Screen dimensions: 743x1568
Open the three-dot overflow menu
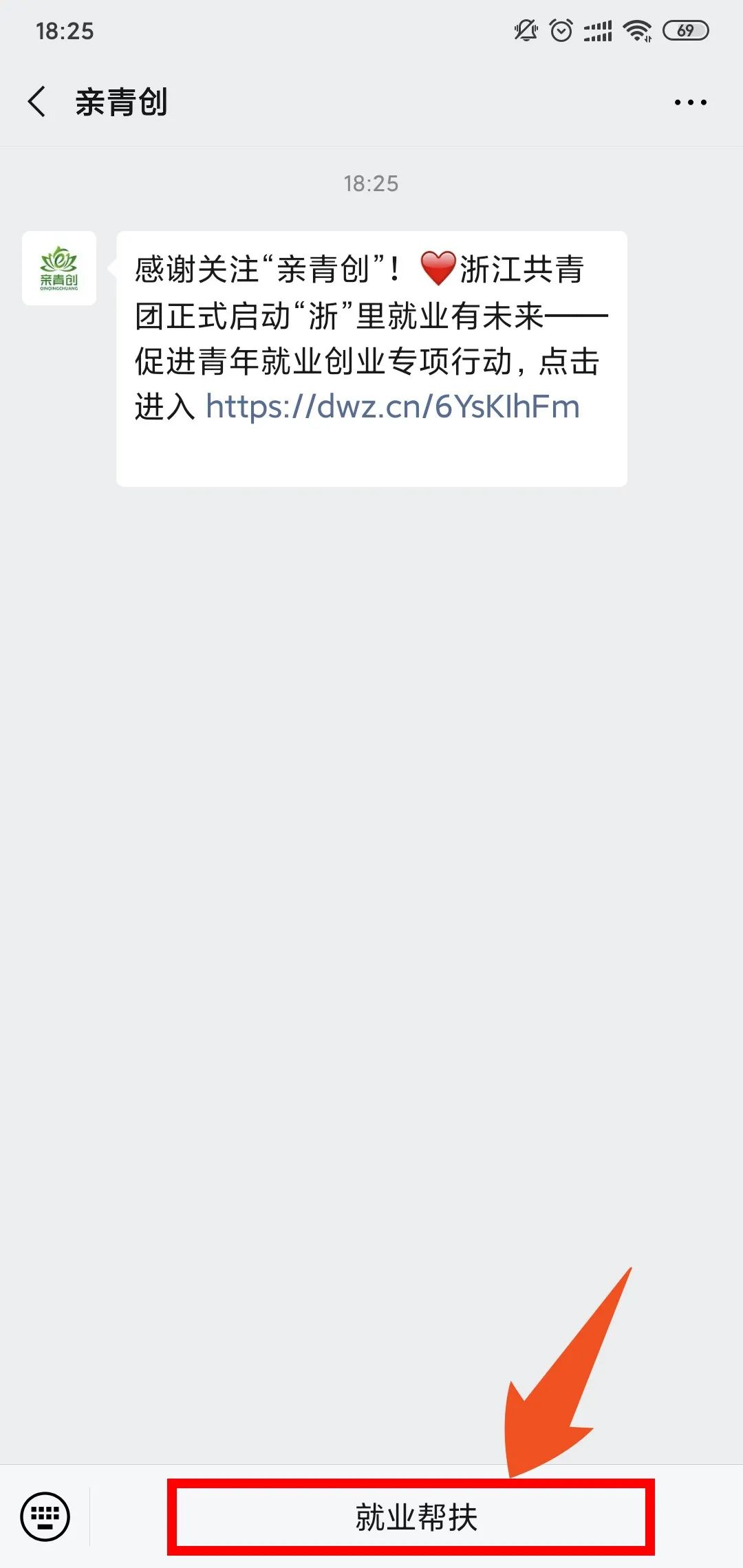point(690,102)
